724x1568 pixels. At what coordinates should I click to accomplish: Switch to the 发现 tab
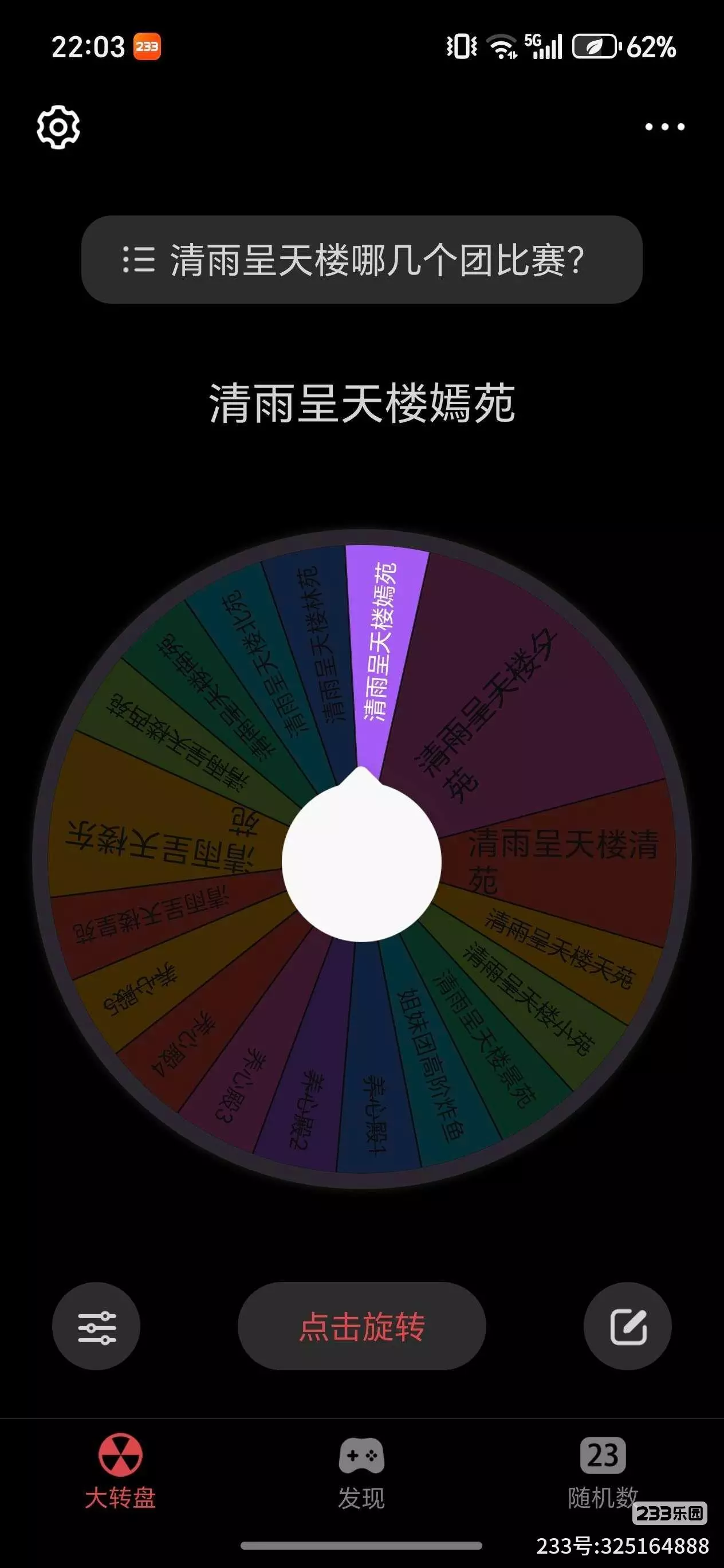(x=361, y=1471)
